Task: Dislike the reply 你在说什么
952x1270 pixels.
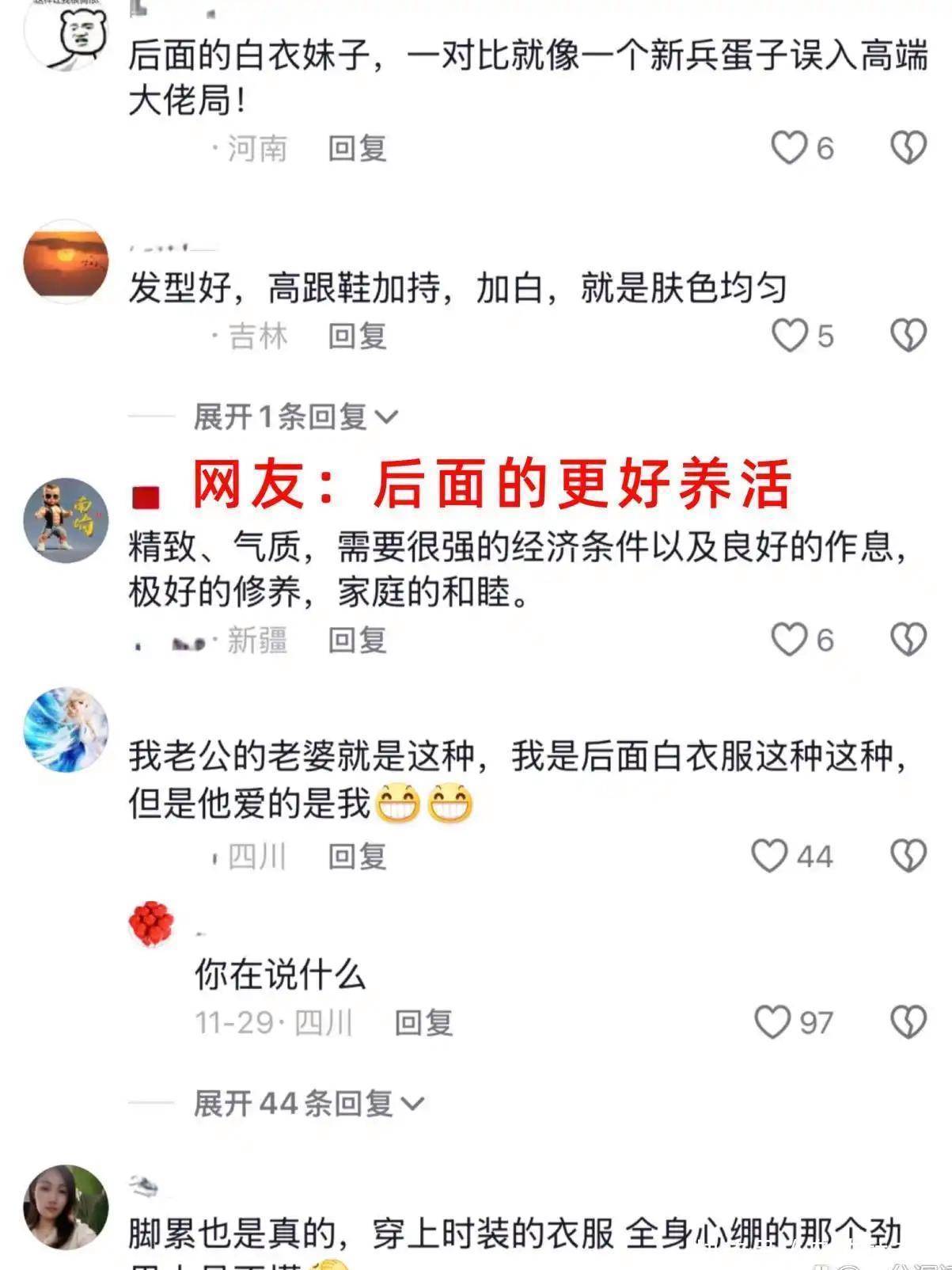Action: [x=908, y=1022]
